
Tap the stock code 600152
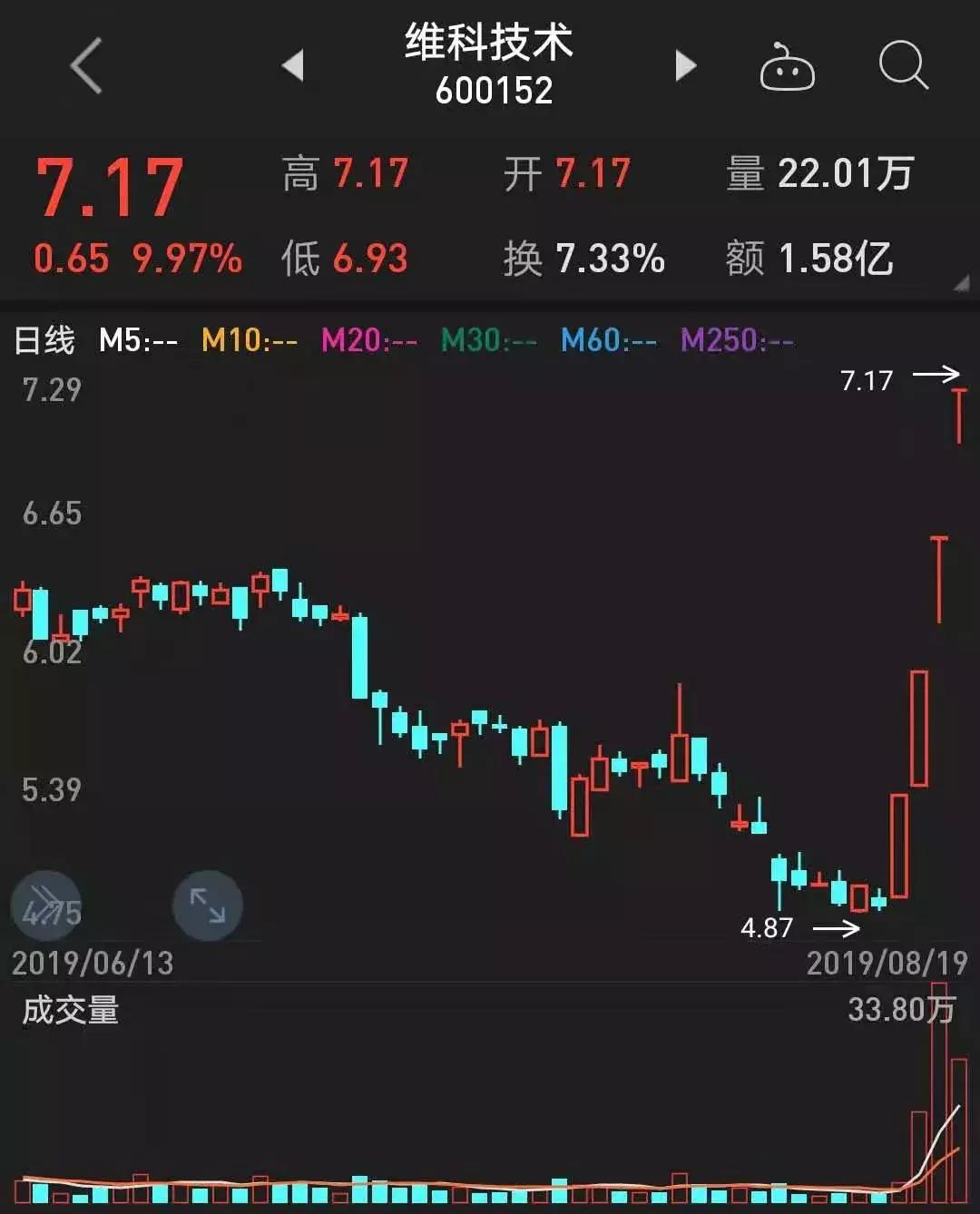click(495, 89)
